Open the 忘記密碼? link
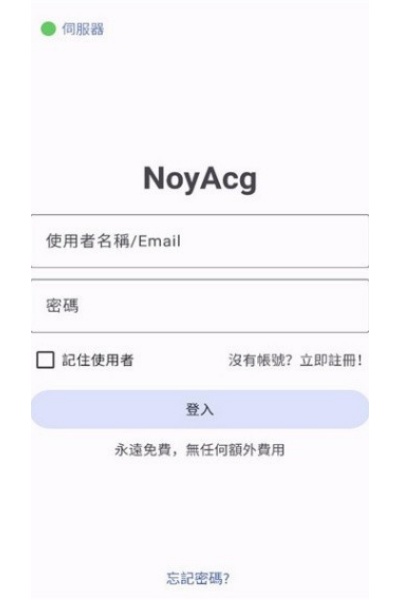Image resolution: width=400 pixels, height=600 pixels. click(x=198, y=578)
